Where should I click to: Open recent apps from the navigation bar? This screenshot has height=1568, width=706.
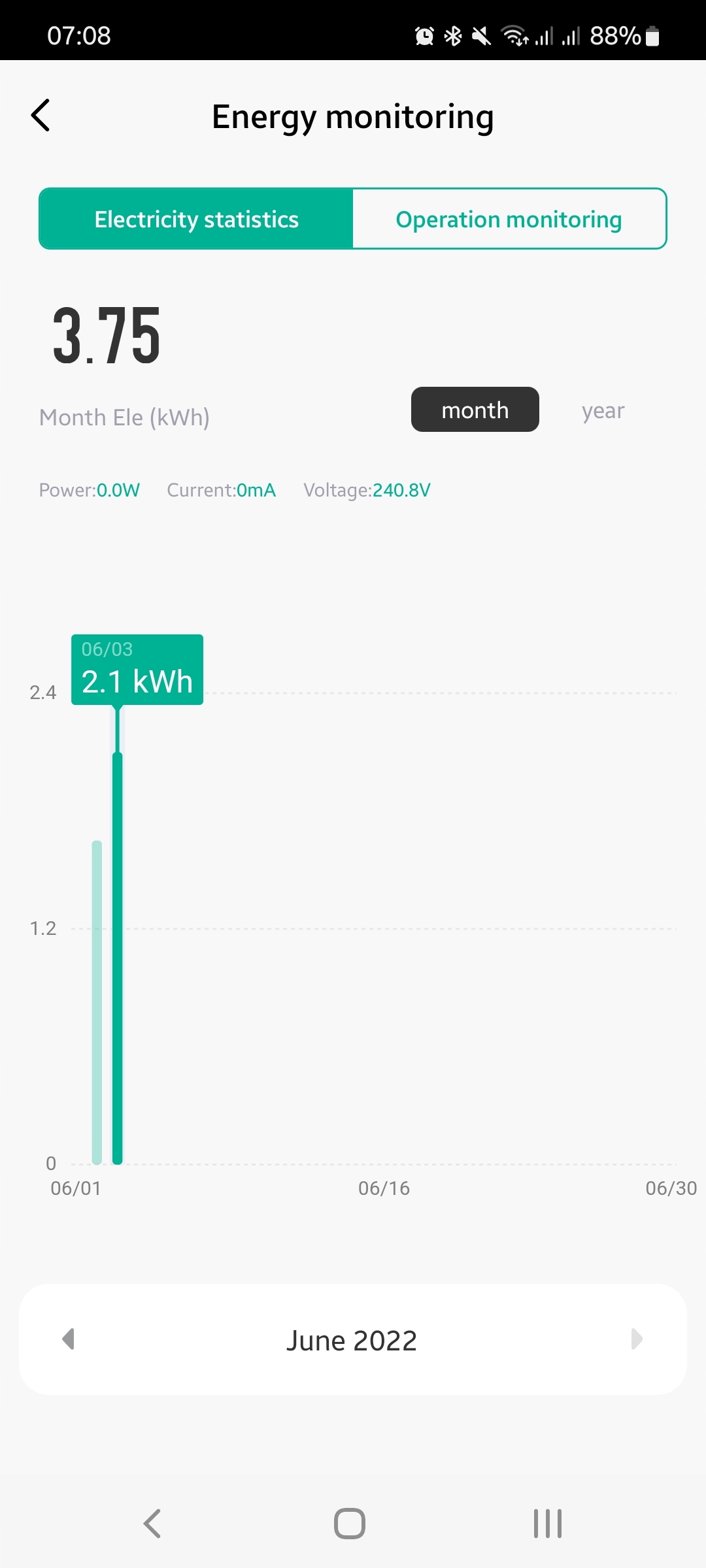547,1524
